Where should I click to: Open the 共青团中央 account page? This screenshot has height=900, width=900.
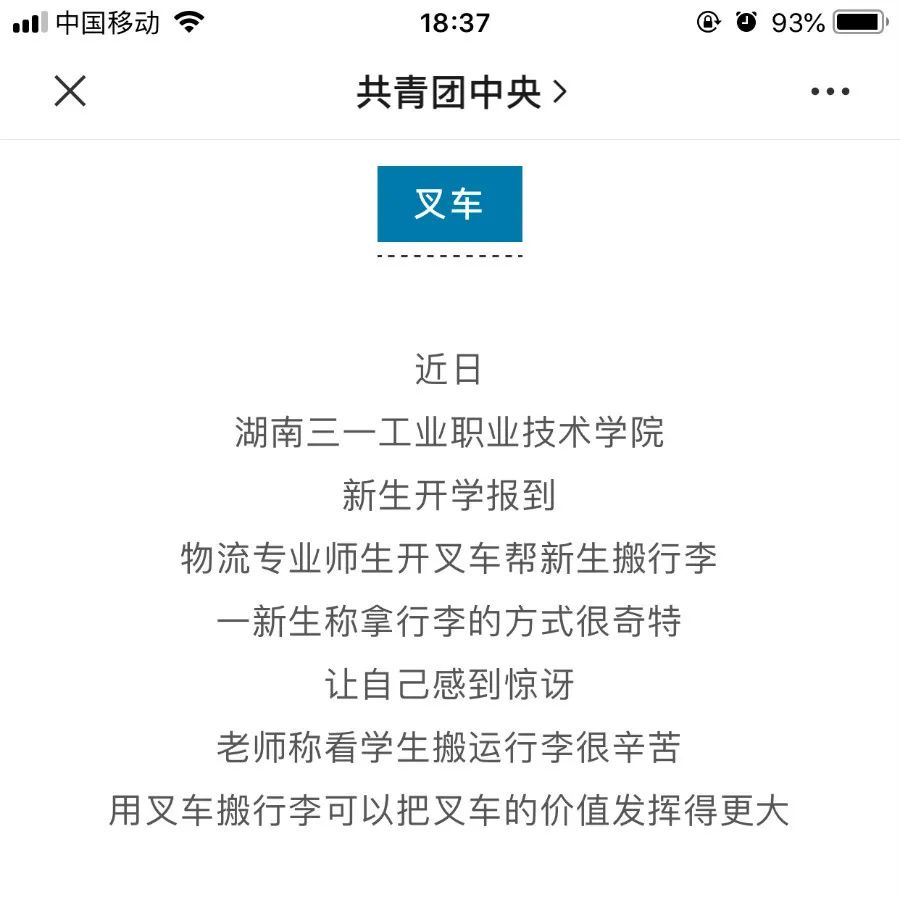pyautogui.click(x=461, y=93)
